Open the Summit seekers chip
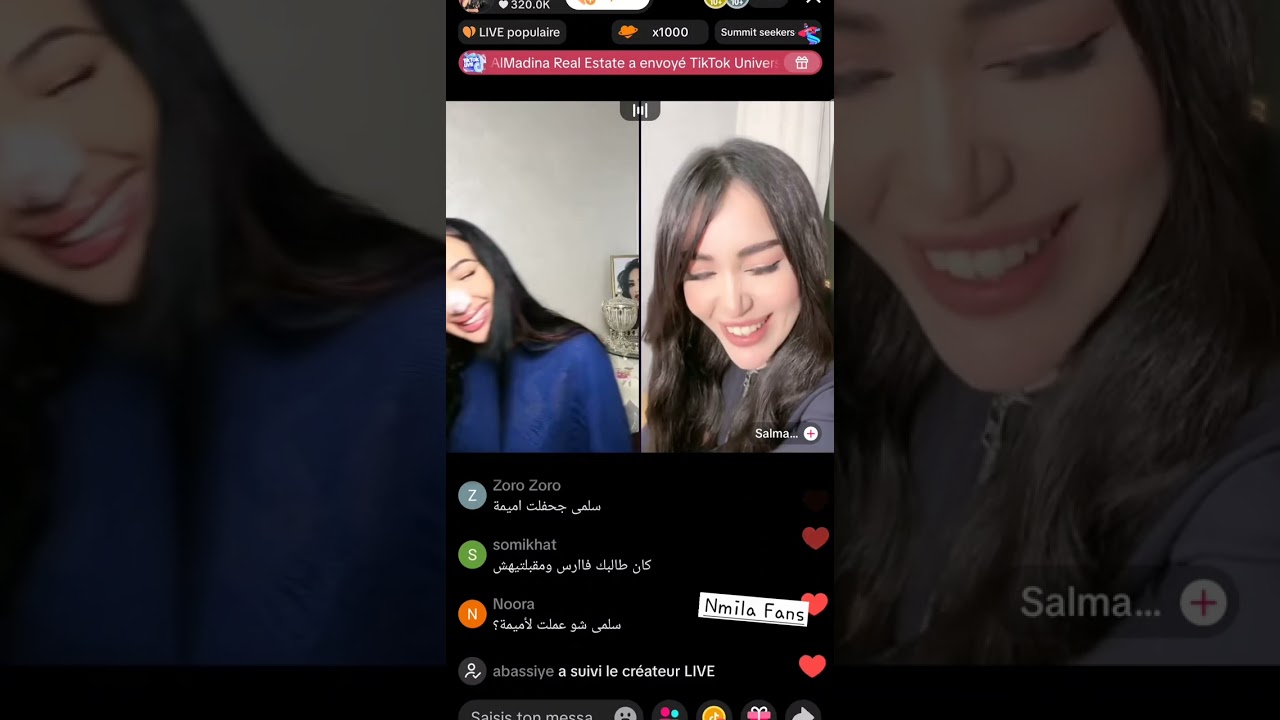The height and width of the screenshot is (720, 1280). coord(768,32)
